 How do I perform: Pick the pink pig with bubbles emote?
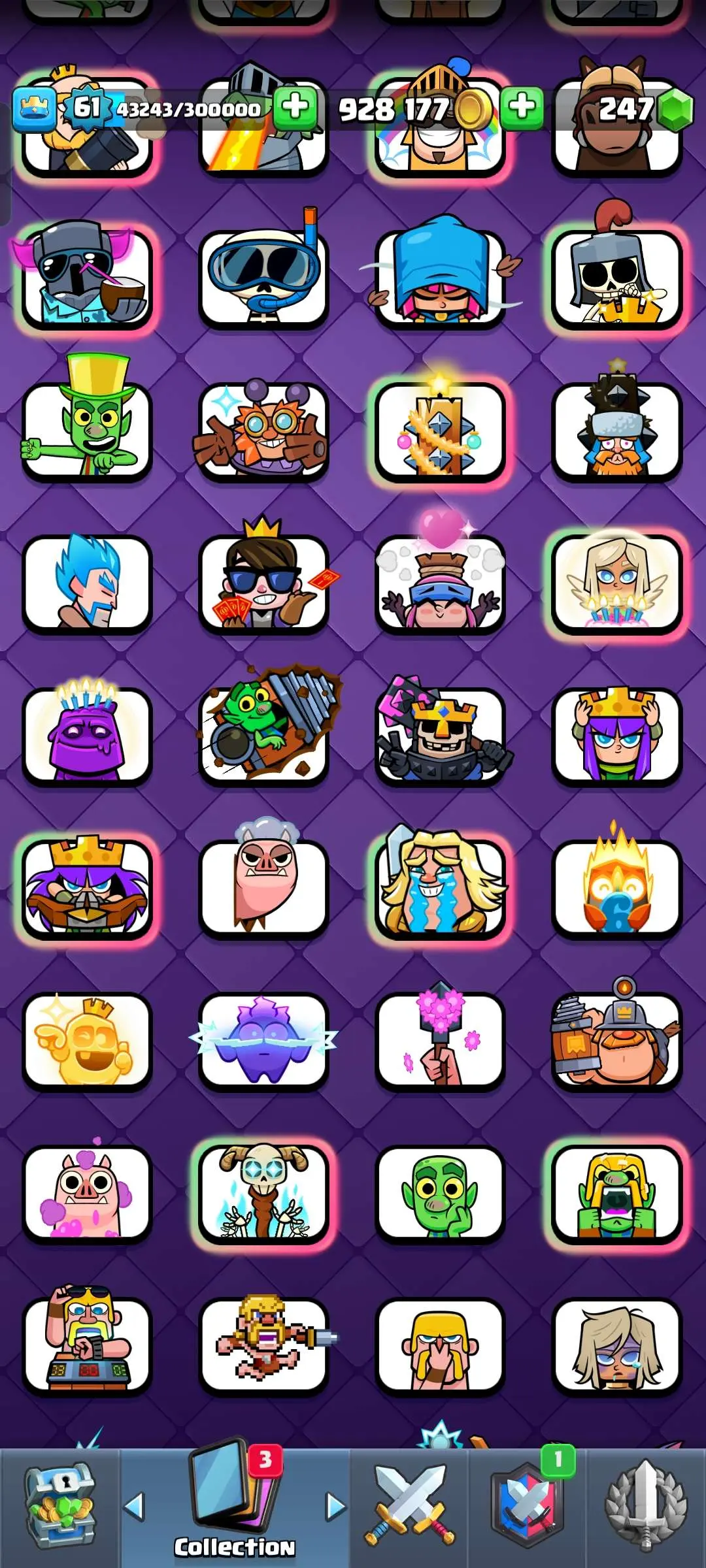87,1192
